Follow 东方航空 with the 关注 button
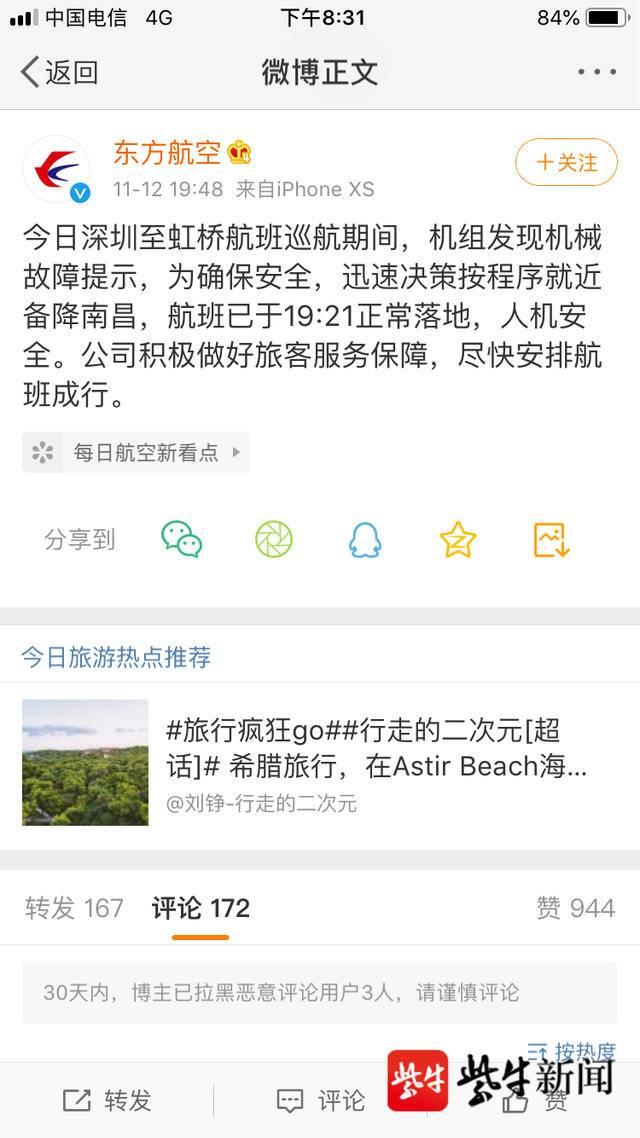The width and height of the screenshot is (640, 1138). click(x=566, y=162)
